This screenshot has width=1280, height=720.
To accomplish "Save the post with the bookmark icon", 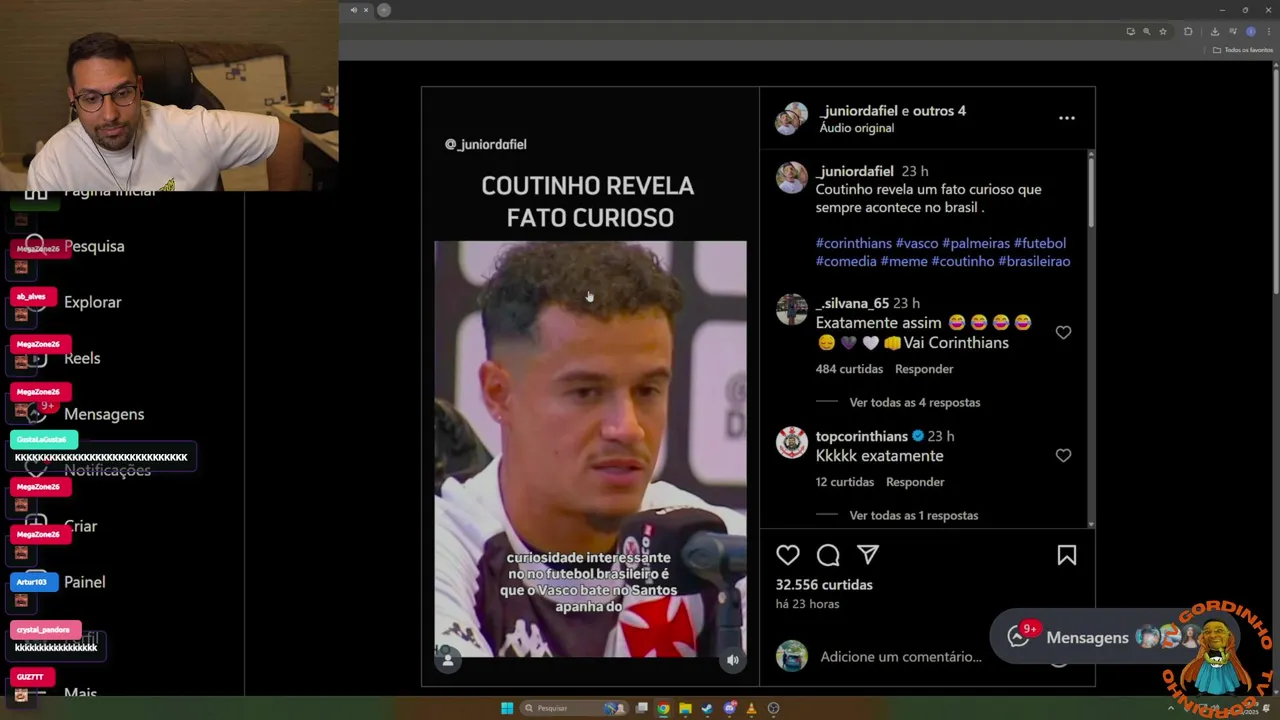I will coord(1066,556).
